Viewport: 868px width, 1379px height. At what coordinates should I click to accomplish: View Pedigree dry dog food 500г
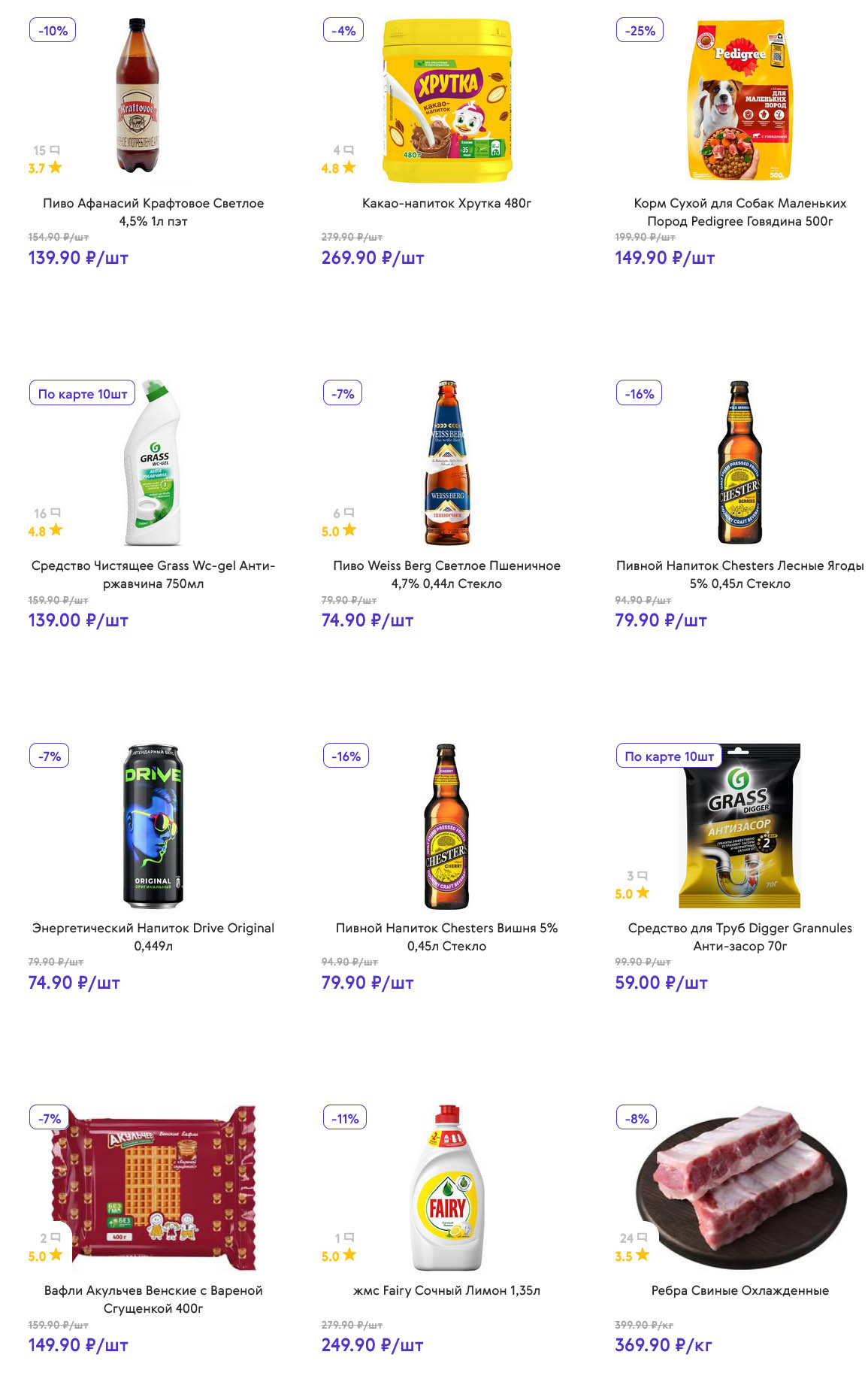point(739,211)
